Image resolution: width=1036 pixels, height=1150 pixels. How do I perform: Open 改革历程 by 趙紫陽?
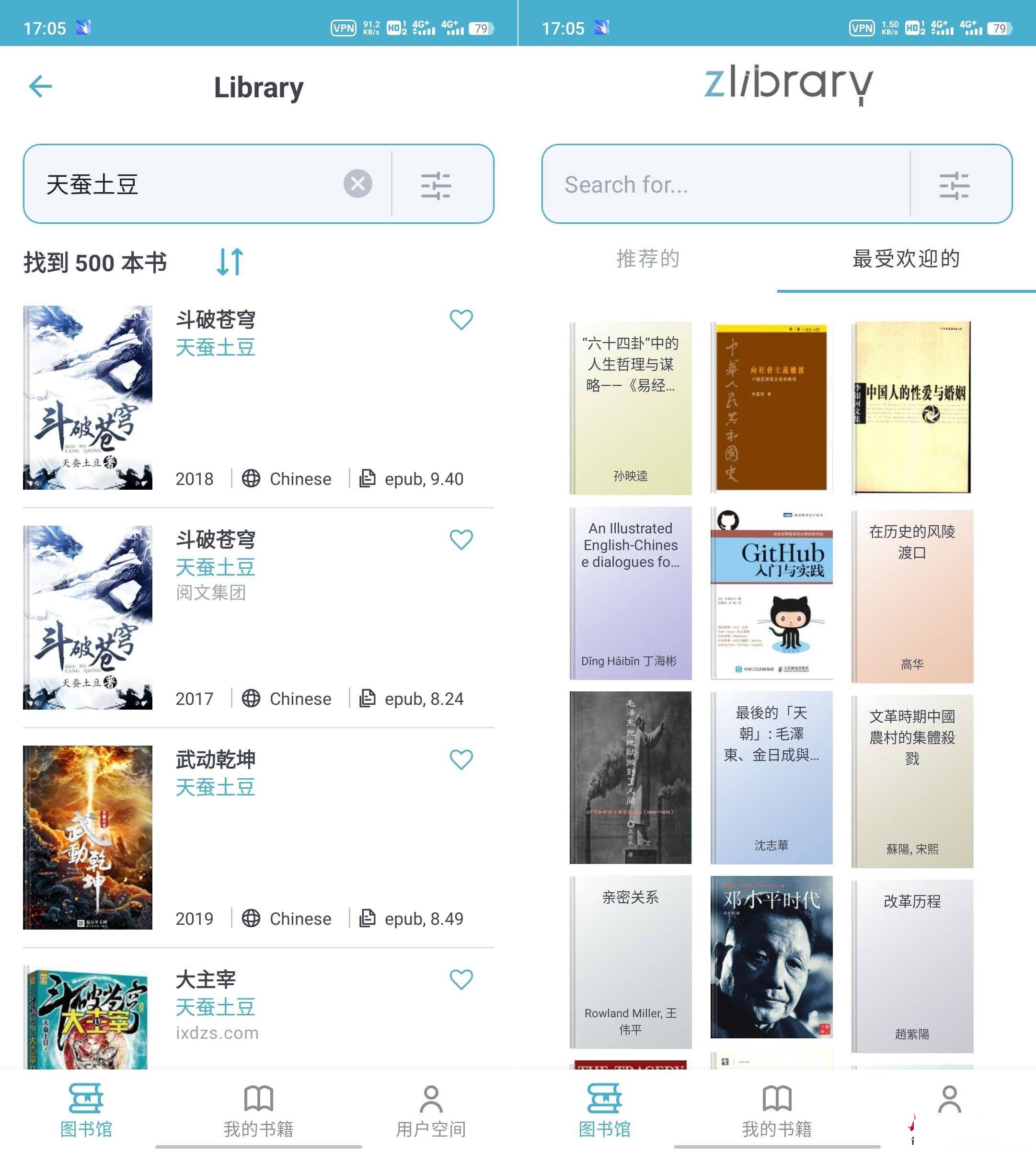point(912,966)
